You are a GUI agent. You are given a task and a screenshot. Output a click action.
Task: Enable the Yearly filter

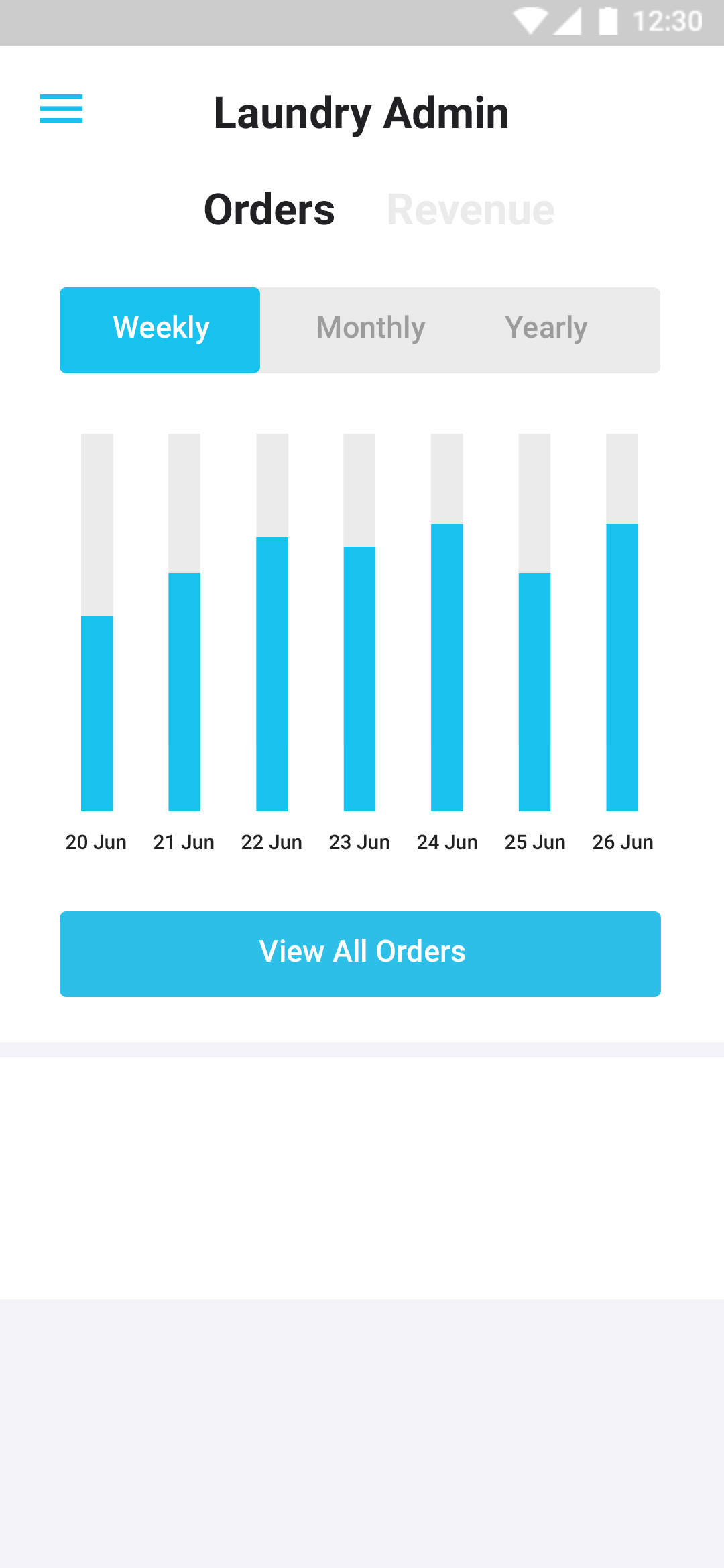coord(546,328)
